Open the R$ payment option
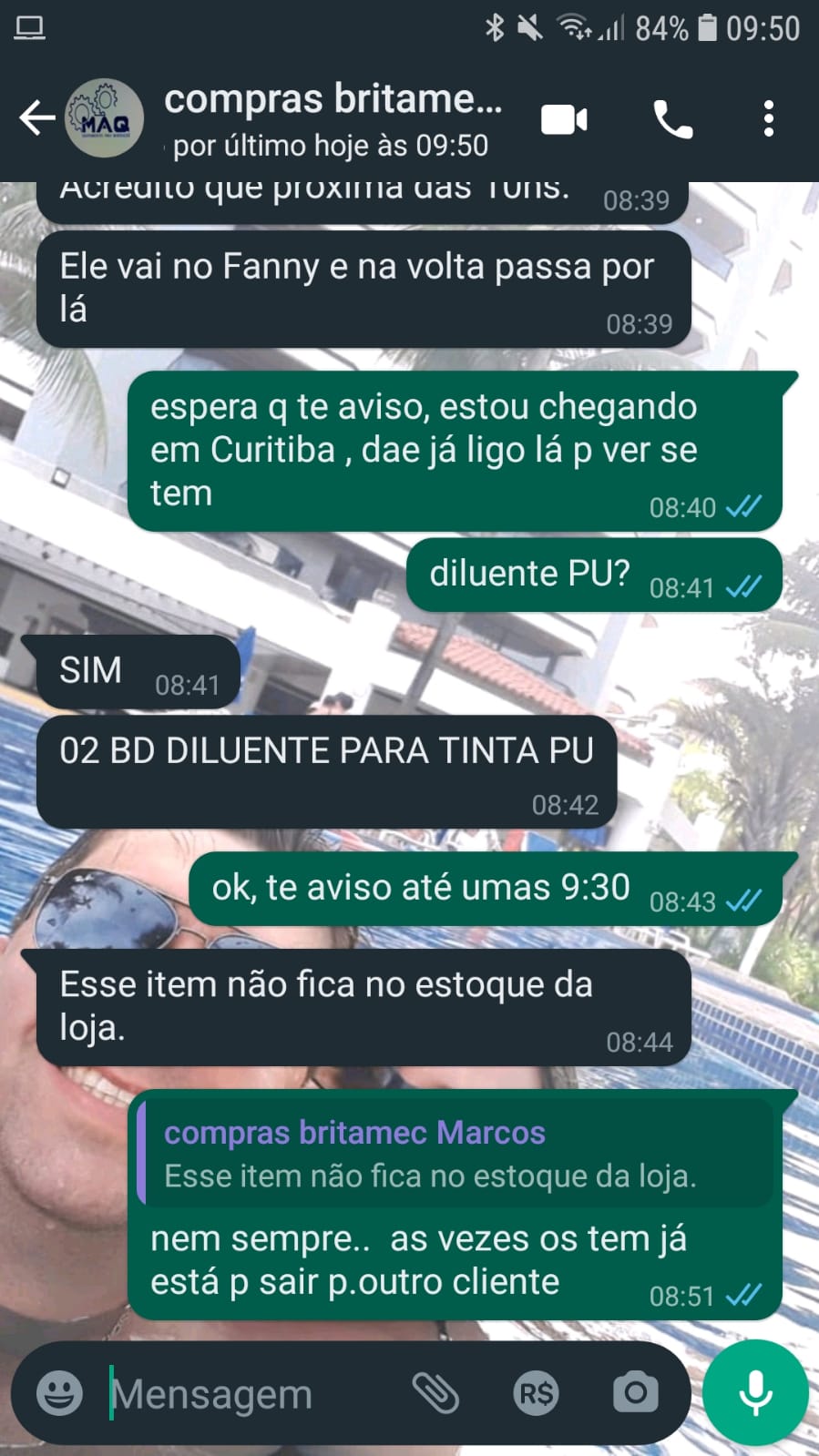The height and width of the screenshot is (1456, 819). [x=536, y=1393]
